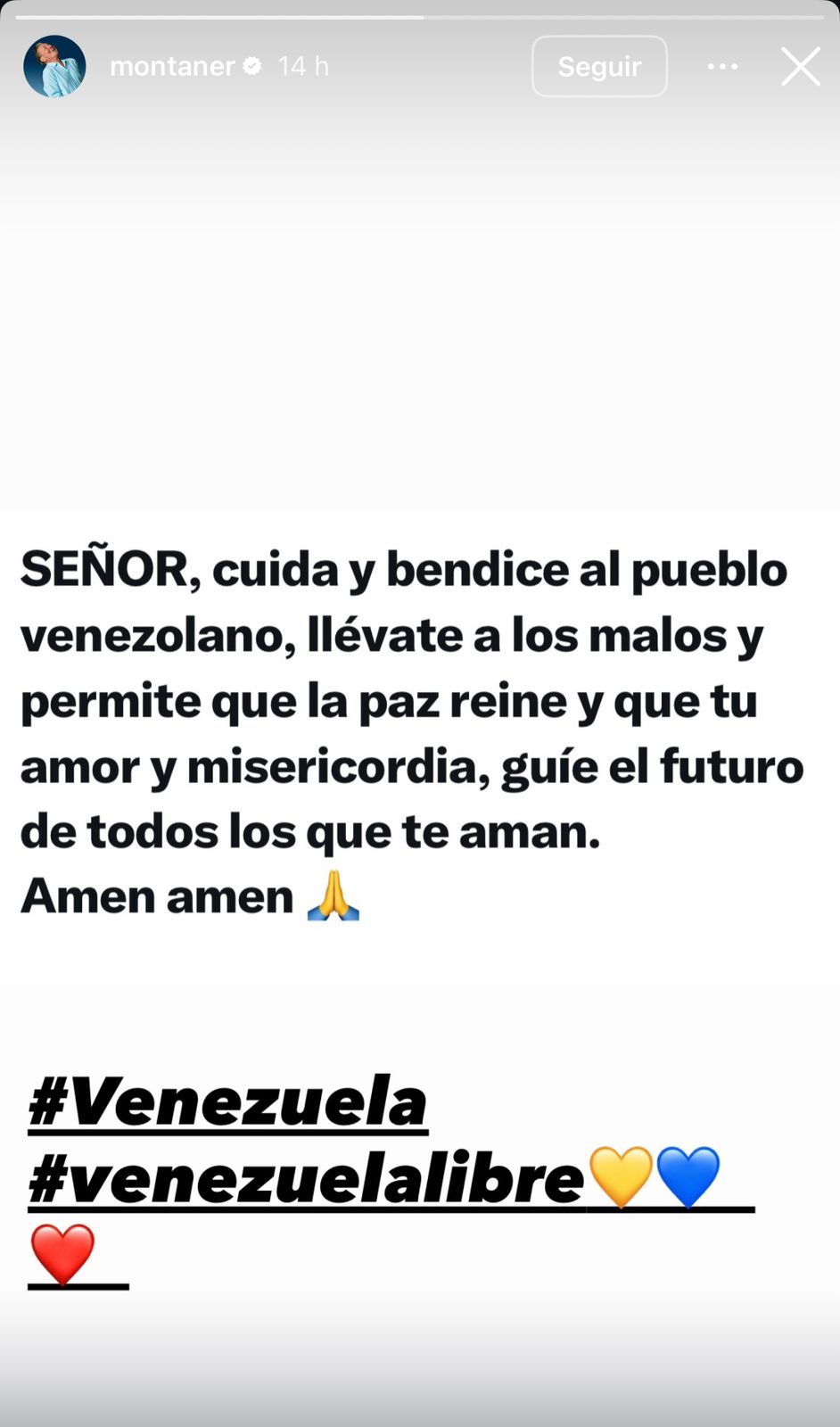The width and height of the screenshot is (840, 1427).
Task: Close the story viewer
Action: (800, 67)
